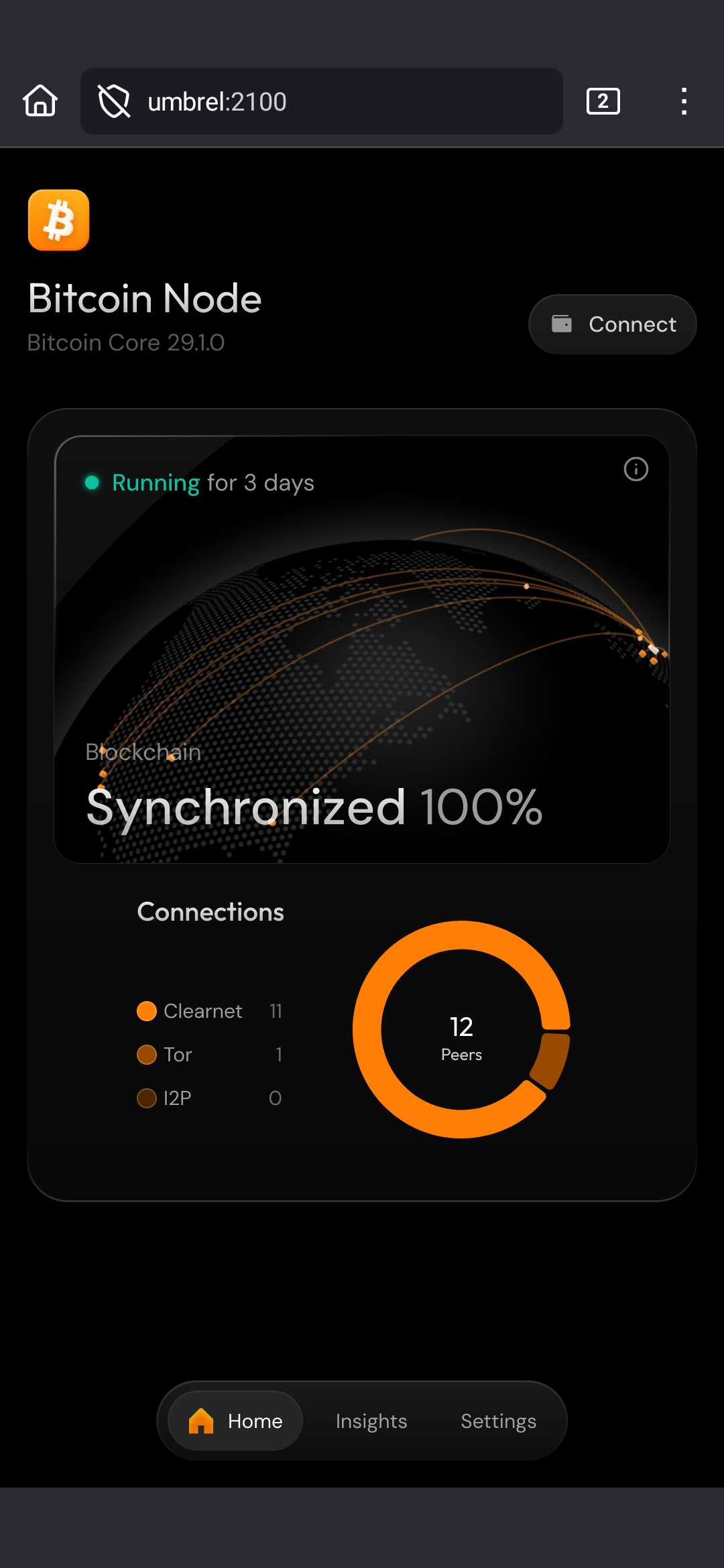Open the tab switcher showing 2 tabs
724x1568 pixels.
603,101
